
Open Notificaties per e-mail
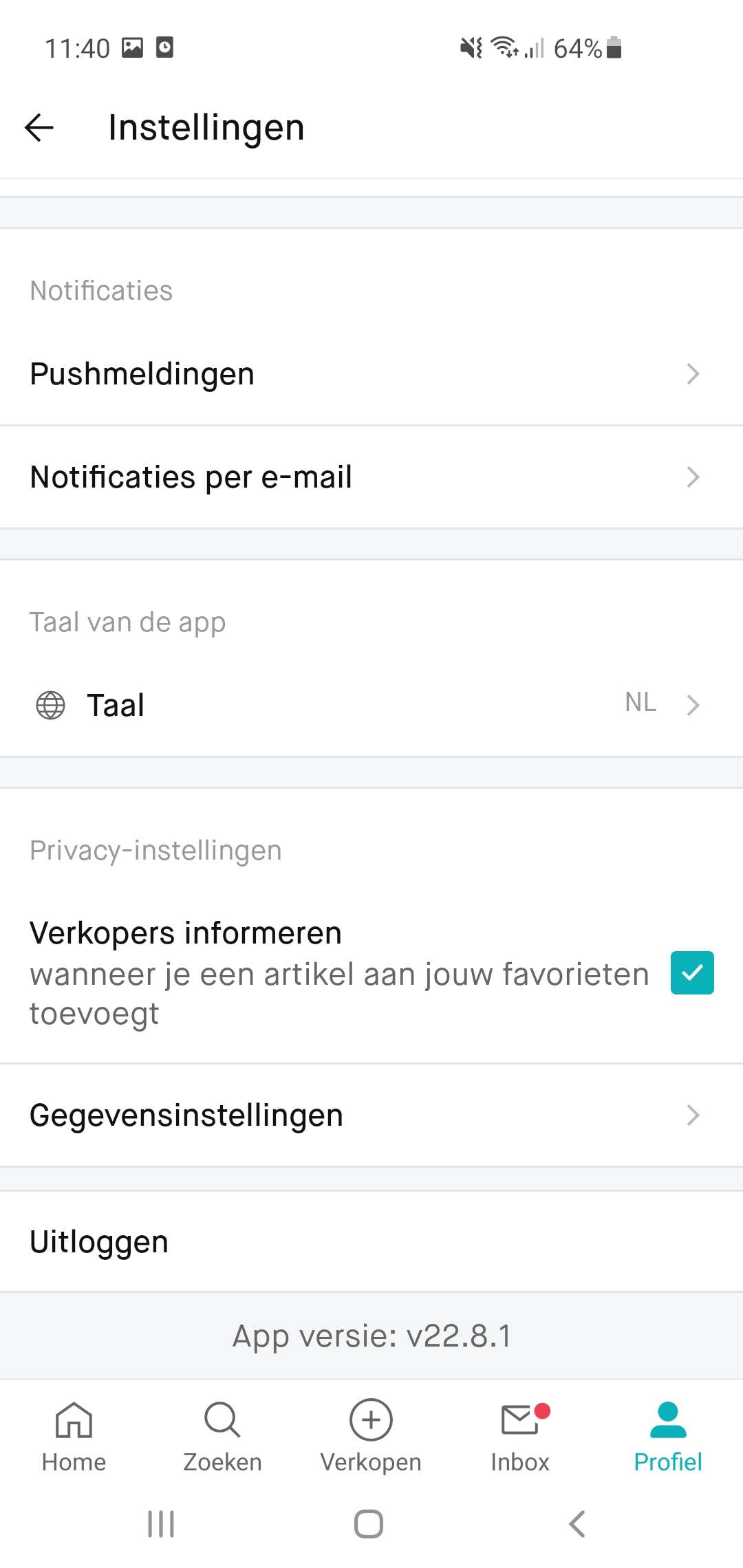point(371,477)
